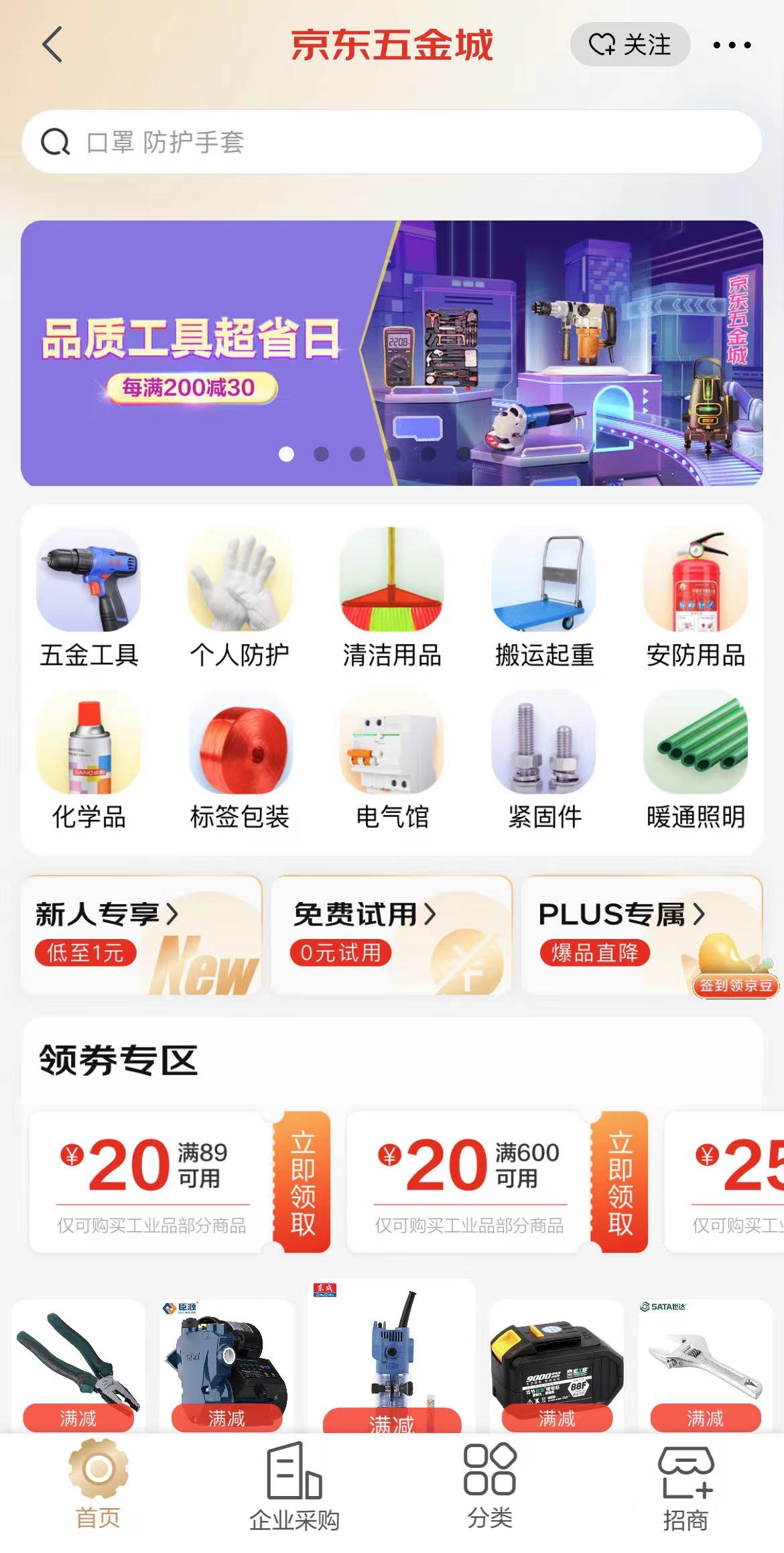Open the PLUS专属 deals card
784x1553 pixels.
tap(641, 935)
